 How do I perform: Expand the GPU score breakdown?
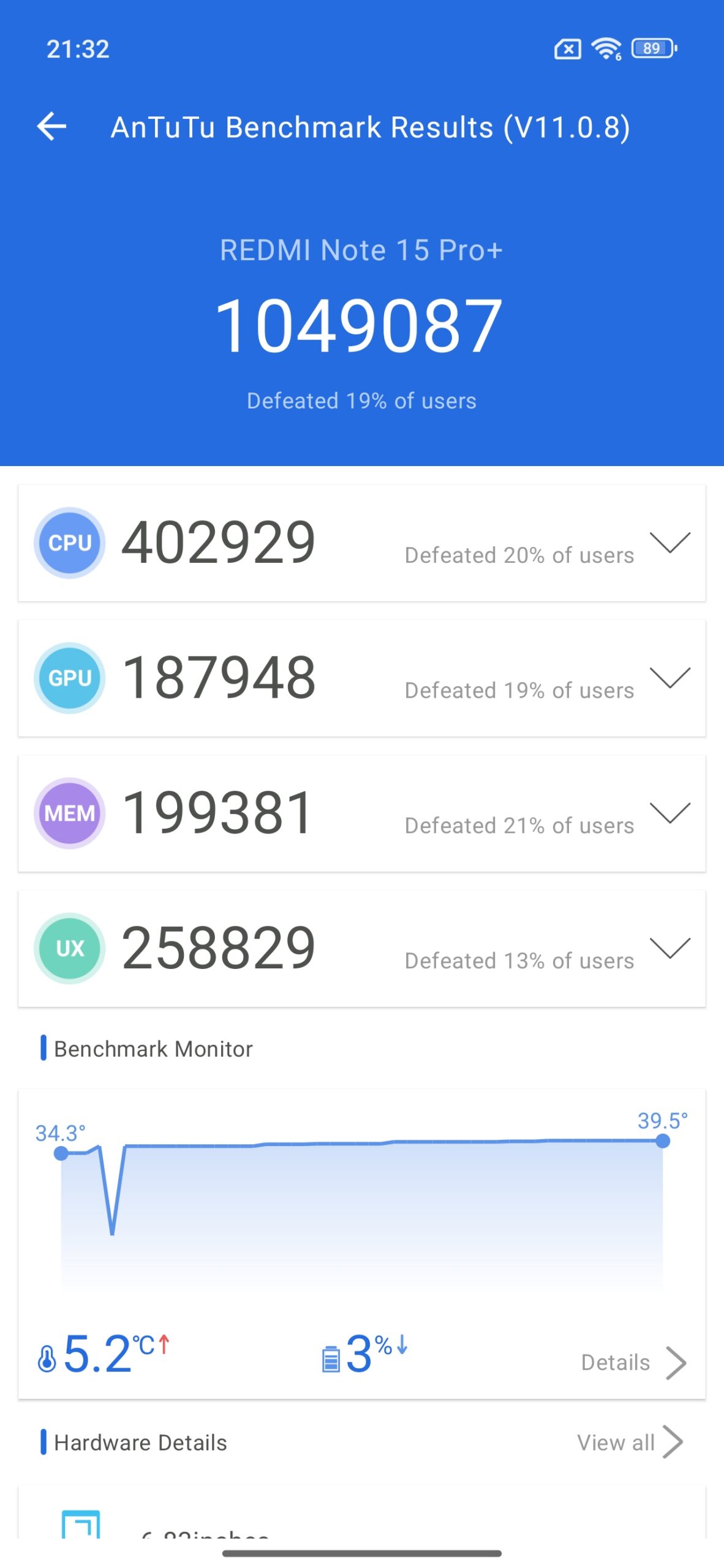(669, 678)
